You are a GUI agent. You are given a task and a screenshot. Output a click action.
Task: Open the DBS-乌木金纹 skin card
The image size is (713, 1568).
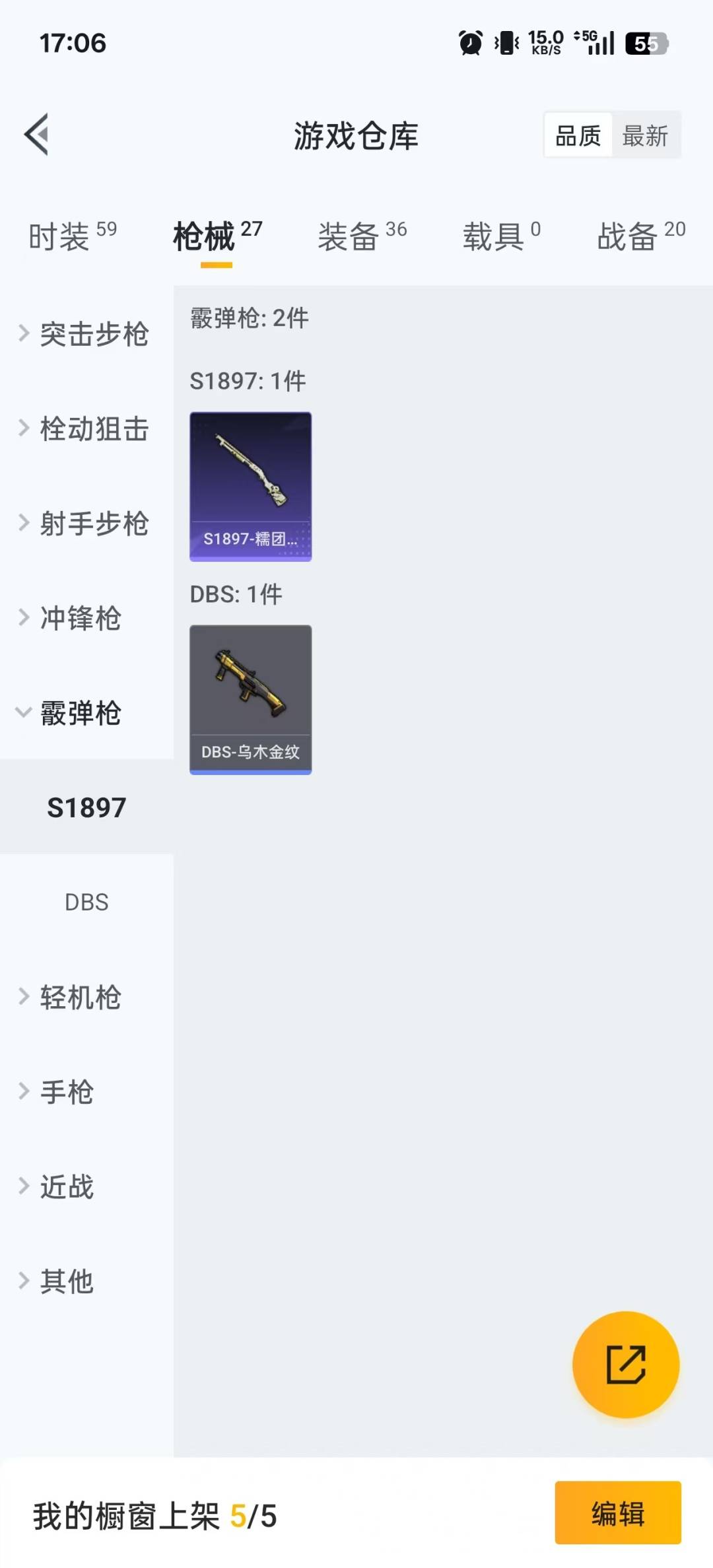250,699
